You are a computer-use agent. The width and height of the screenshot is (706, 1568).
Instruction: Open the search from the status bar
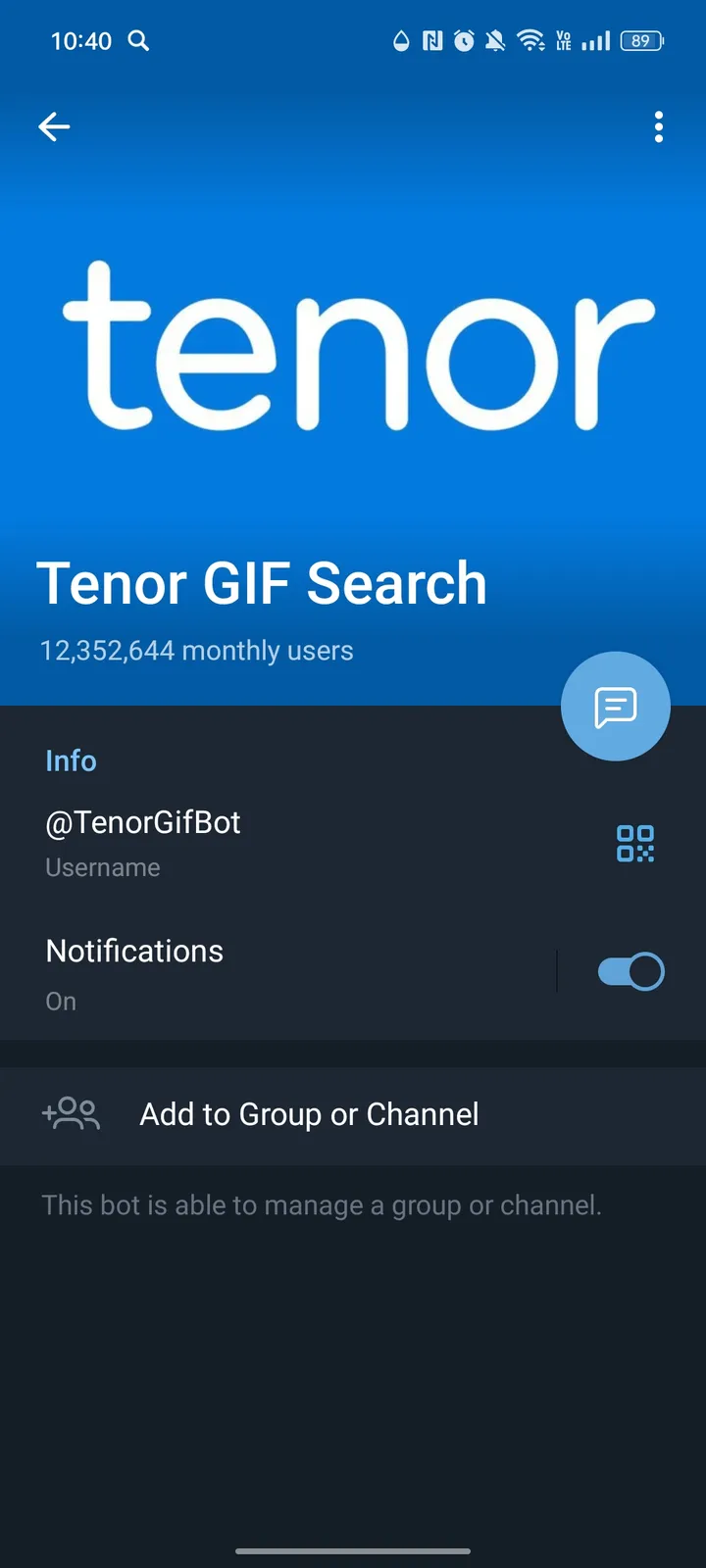coord(137,41)
